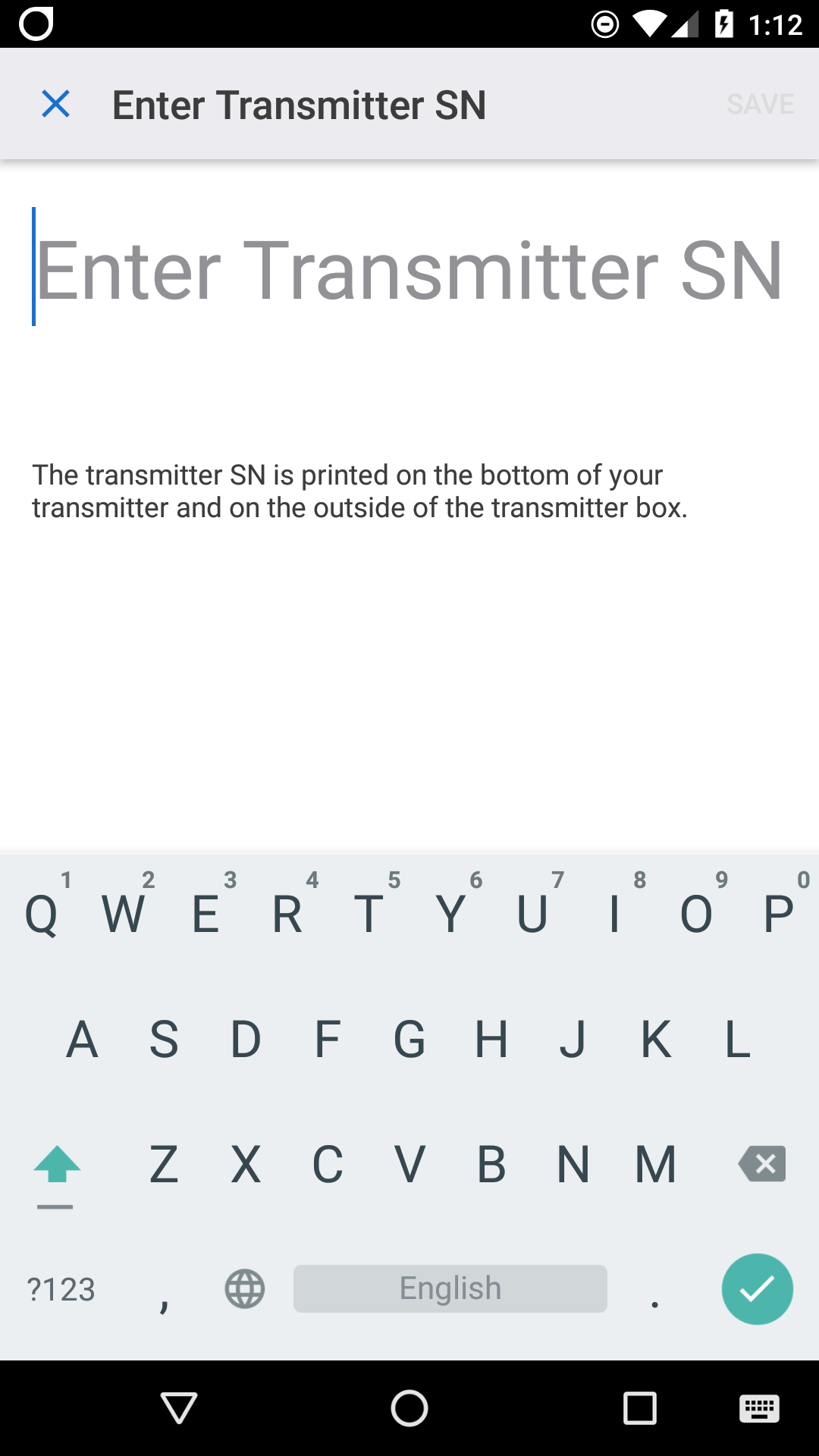This screenshot has height=1456, width=819.
Task: Tap the SAVE button
Action: (759, 104)
